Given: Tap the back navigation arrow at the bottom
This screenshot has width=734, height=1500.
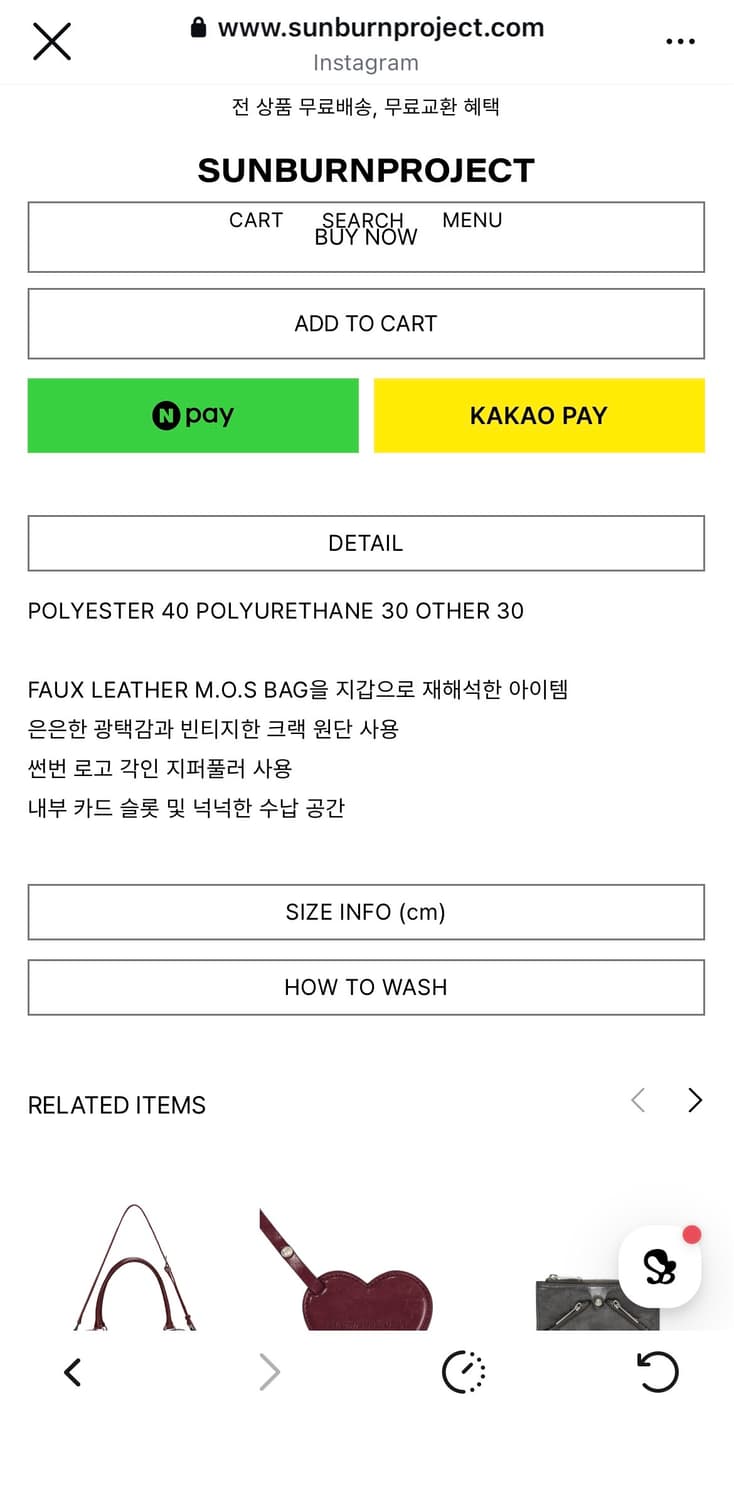Looking at the screenshot, I should (x=71, y=1372).
